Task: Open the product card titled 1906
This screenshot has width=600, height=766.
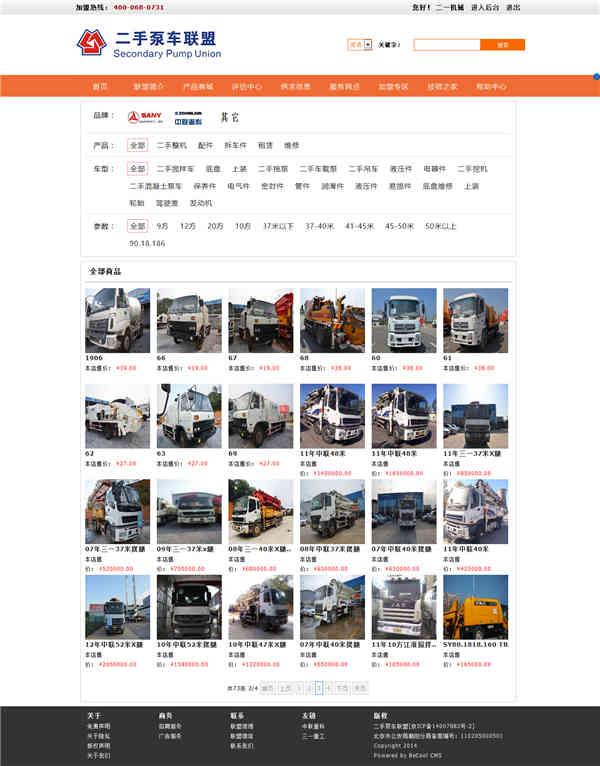Action: [117, 321]
